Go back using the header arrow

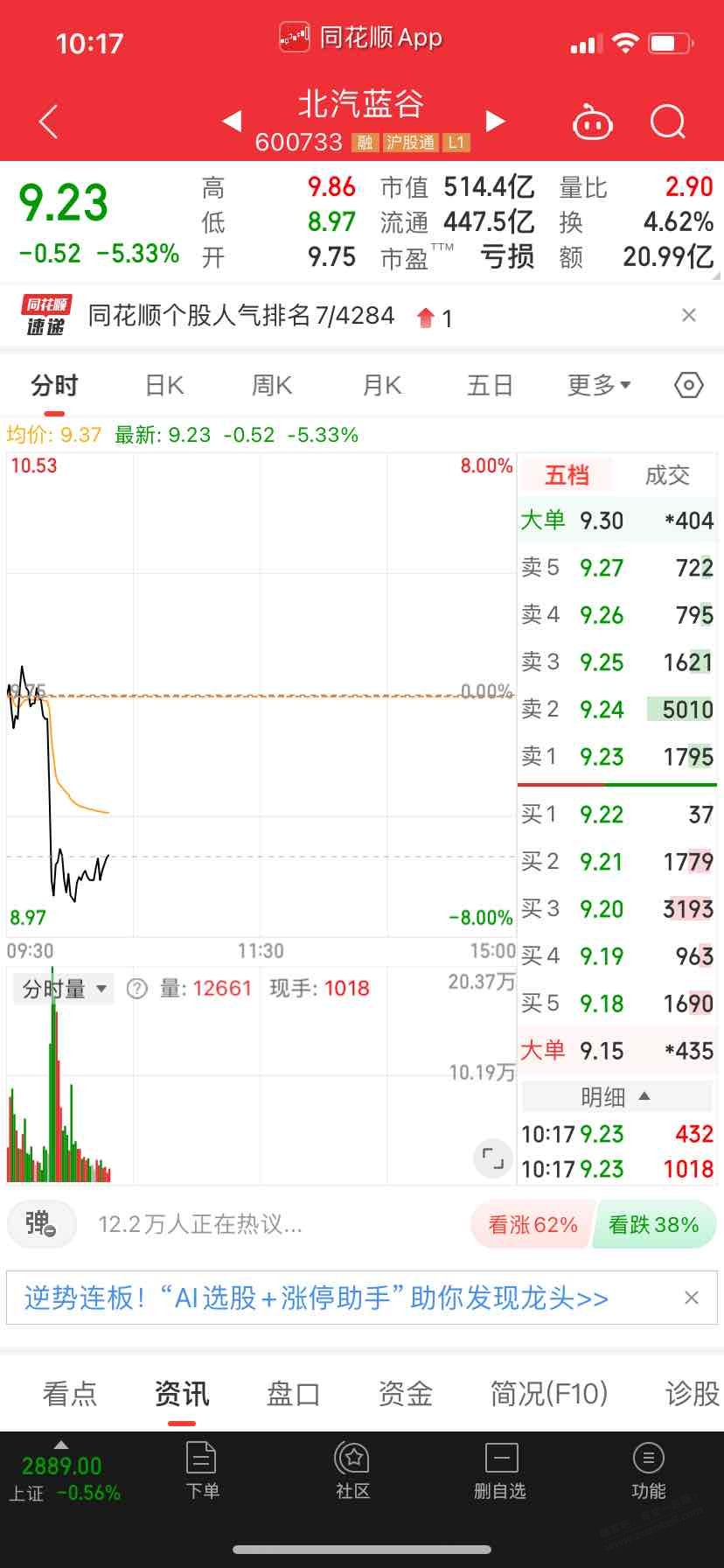50,122
